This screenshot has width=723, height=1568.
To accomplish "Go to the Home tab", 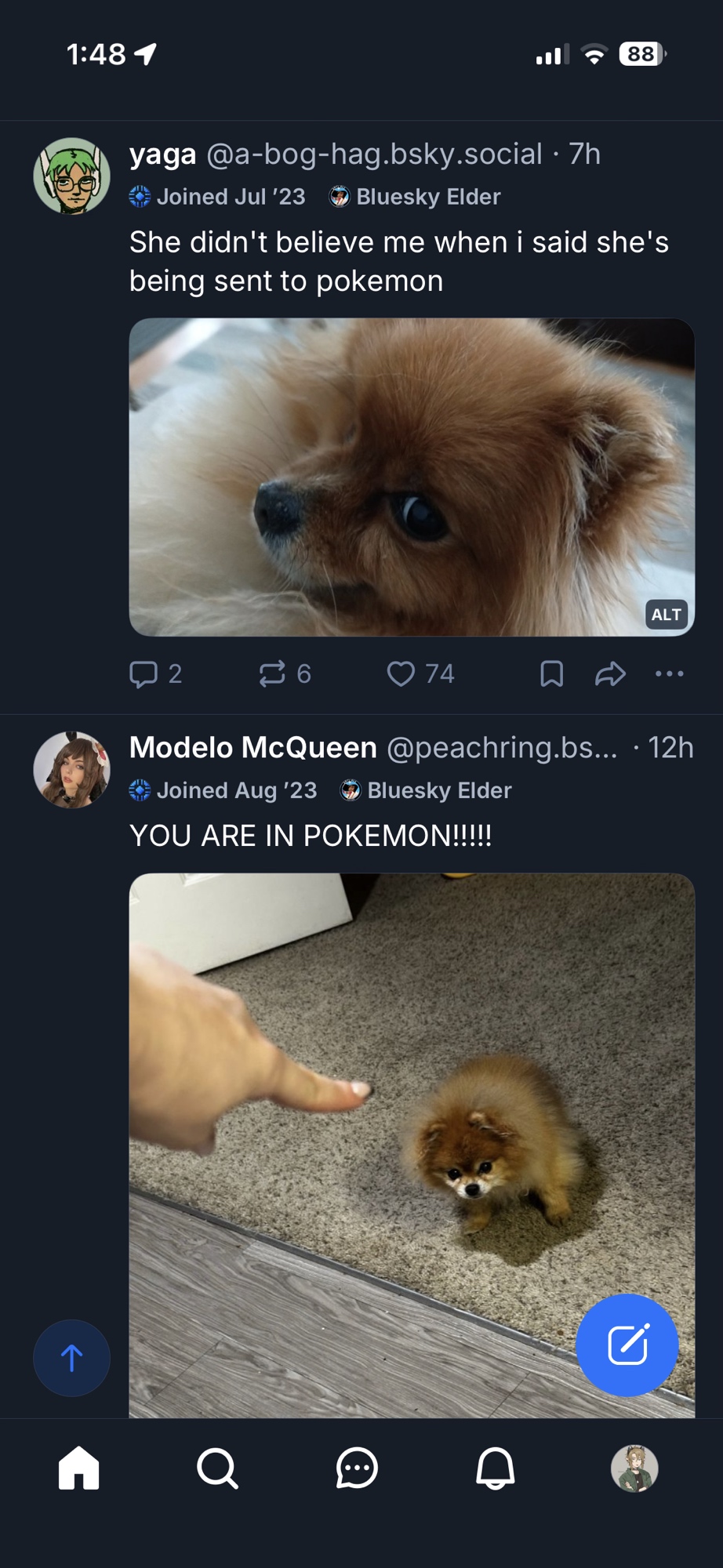I will (x=79, y=1468).
